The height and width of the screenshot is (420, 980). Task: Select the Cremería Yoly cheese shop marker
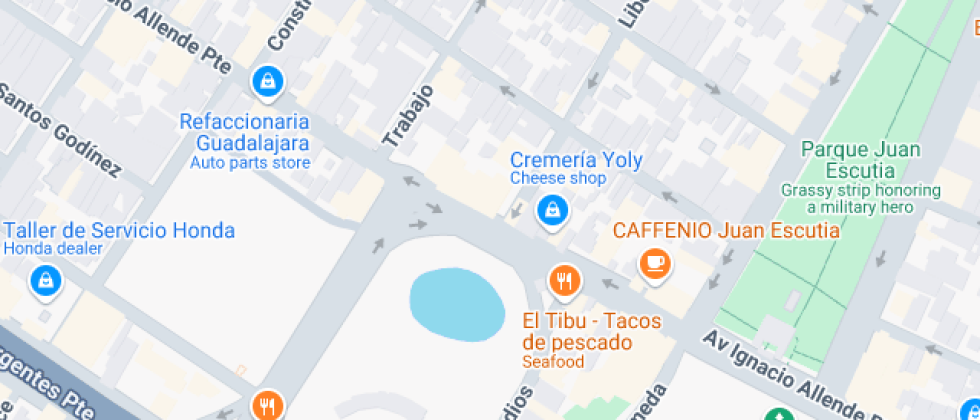click(551, 211)
